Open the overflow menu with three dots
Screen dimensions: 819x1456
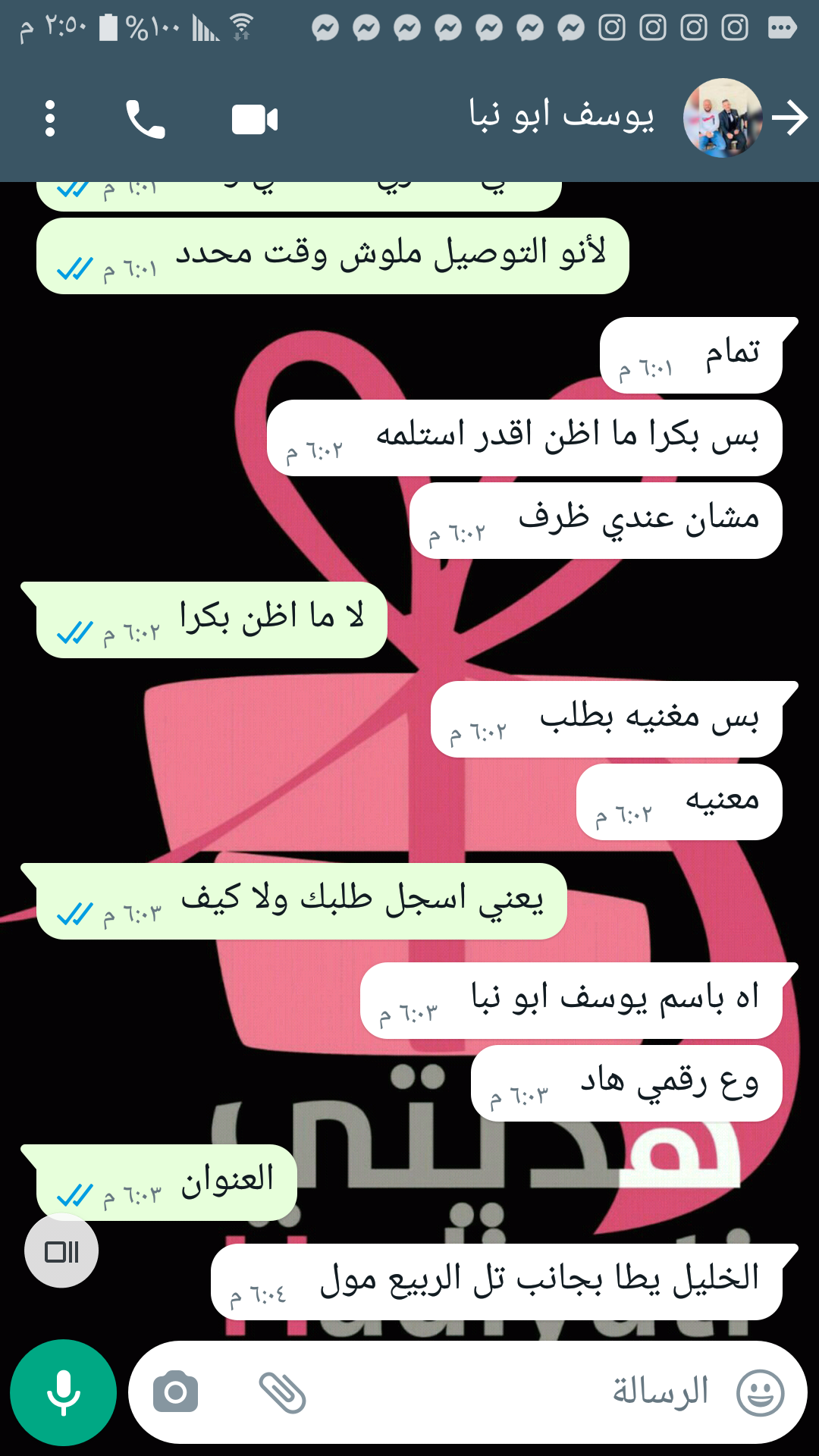coord(50,119)
